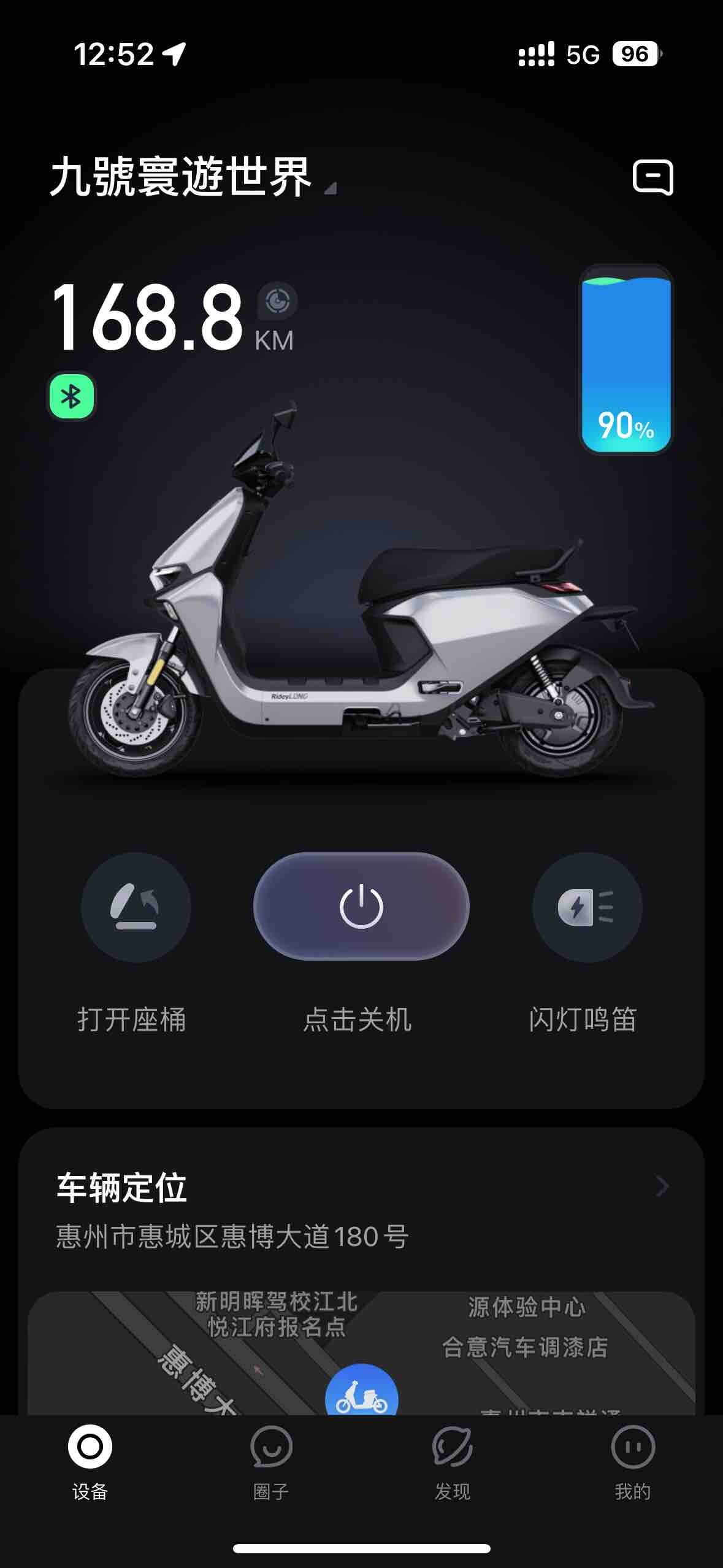Image resolution: width=723 pixels, height=1568 pixels.
Task: Switch to the 发现 tab
Action: click(452, 1462)
